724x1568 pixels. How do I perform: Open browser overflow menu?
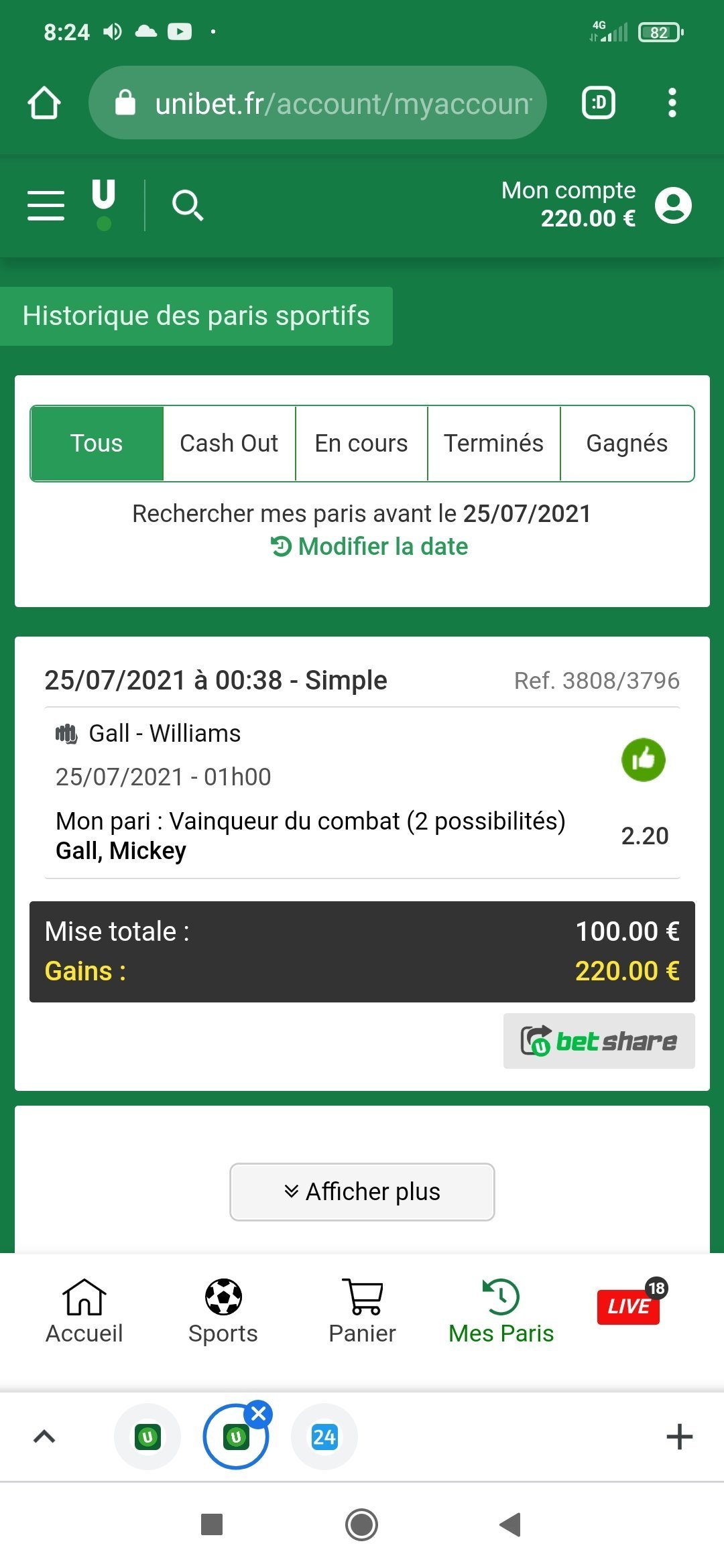coord(672,103)
